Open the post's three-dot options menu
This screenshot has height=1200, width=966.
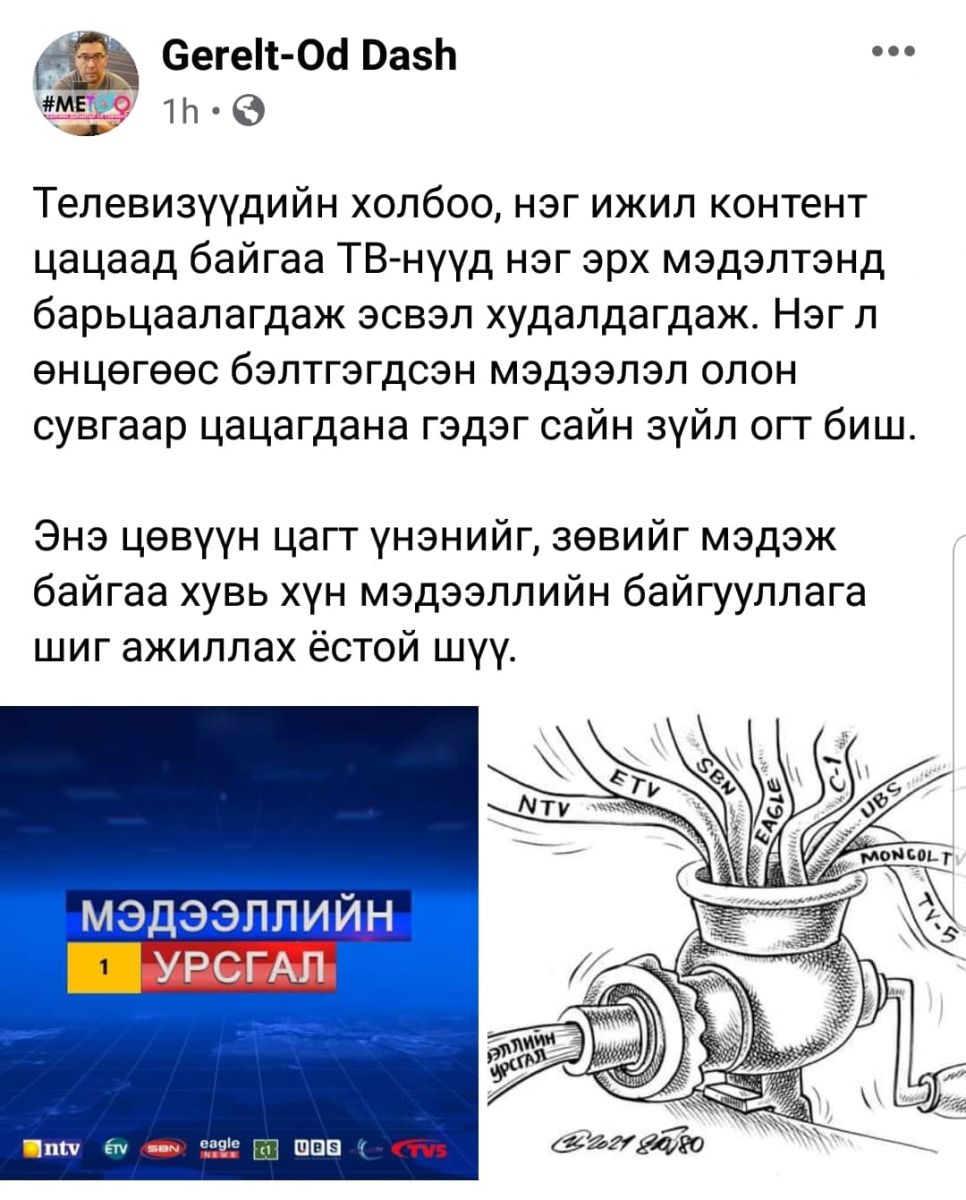tap(892, 52)
